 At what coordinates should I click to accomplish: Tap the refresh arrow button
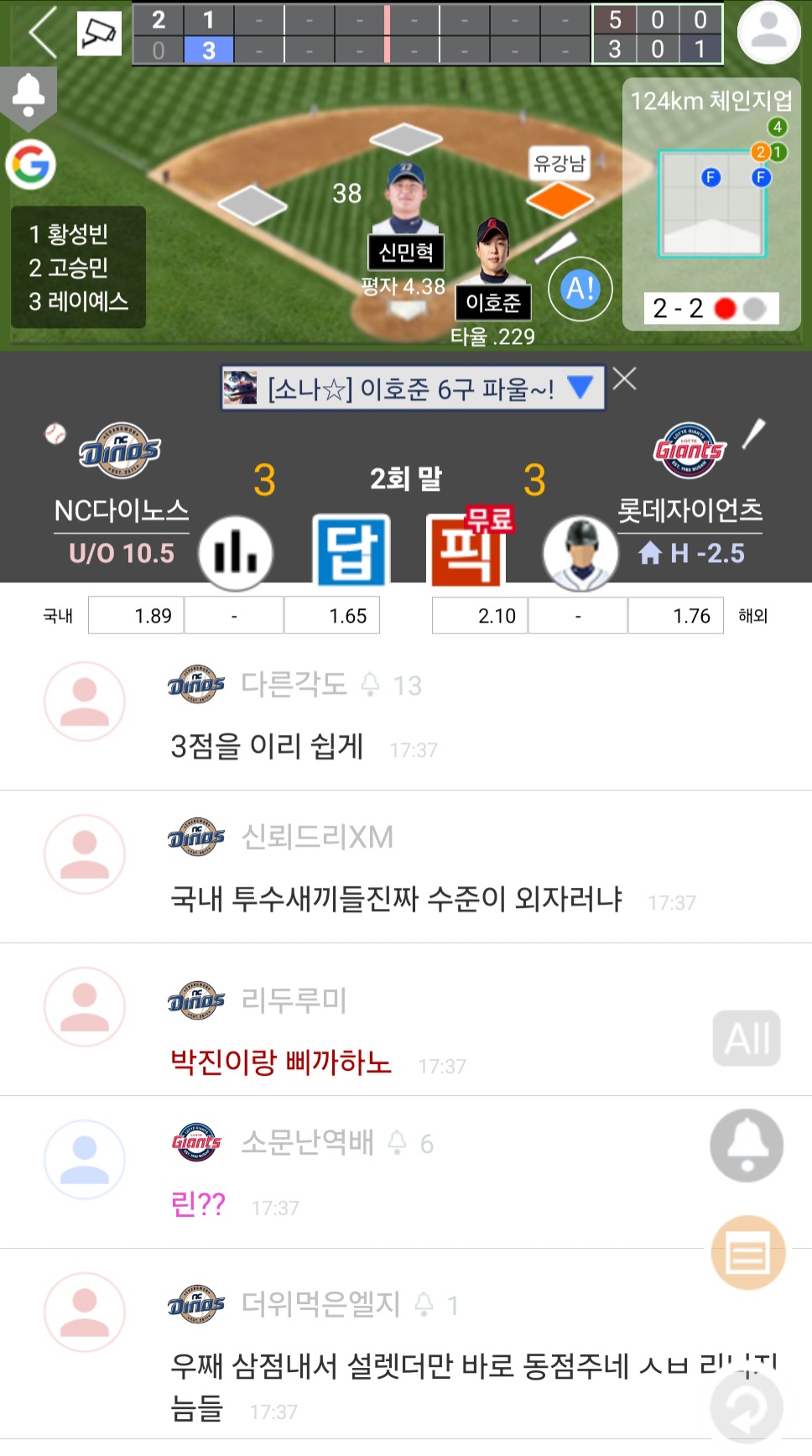pos(747,1407)
